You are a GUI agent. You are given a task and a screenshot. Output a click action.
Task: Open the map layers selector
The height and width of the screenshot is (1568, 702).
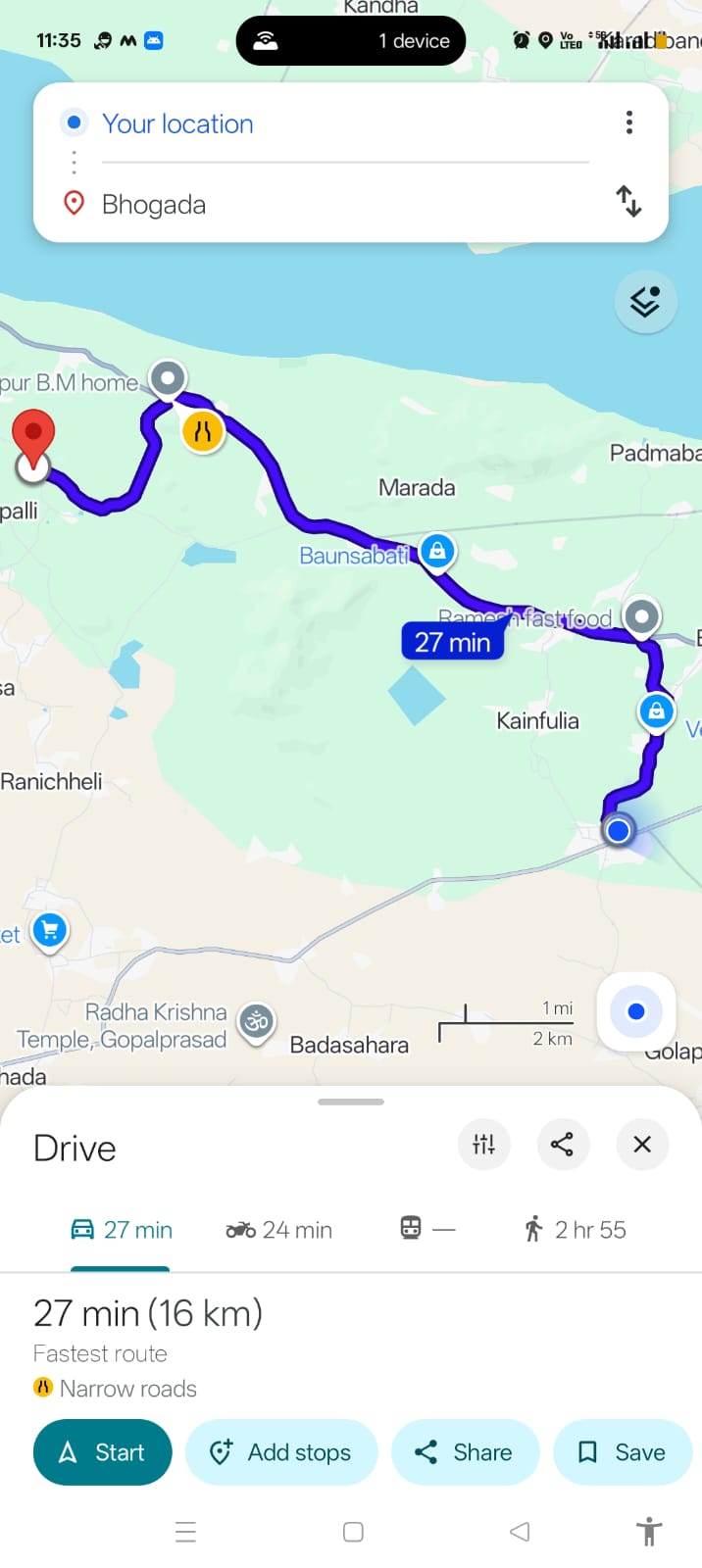[x=645, y=302]
